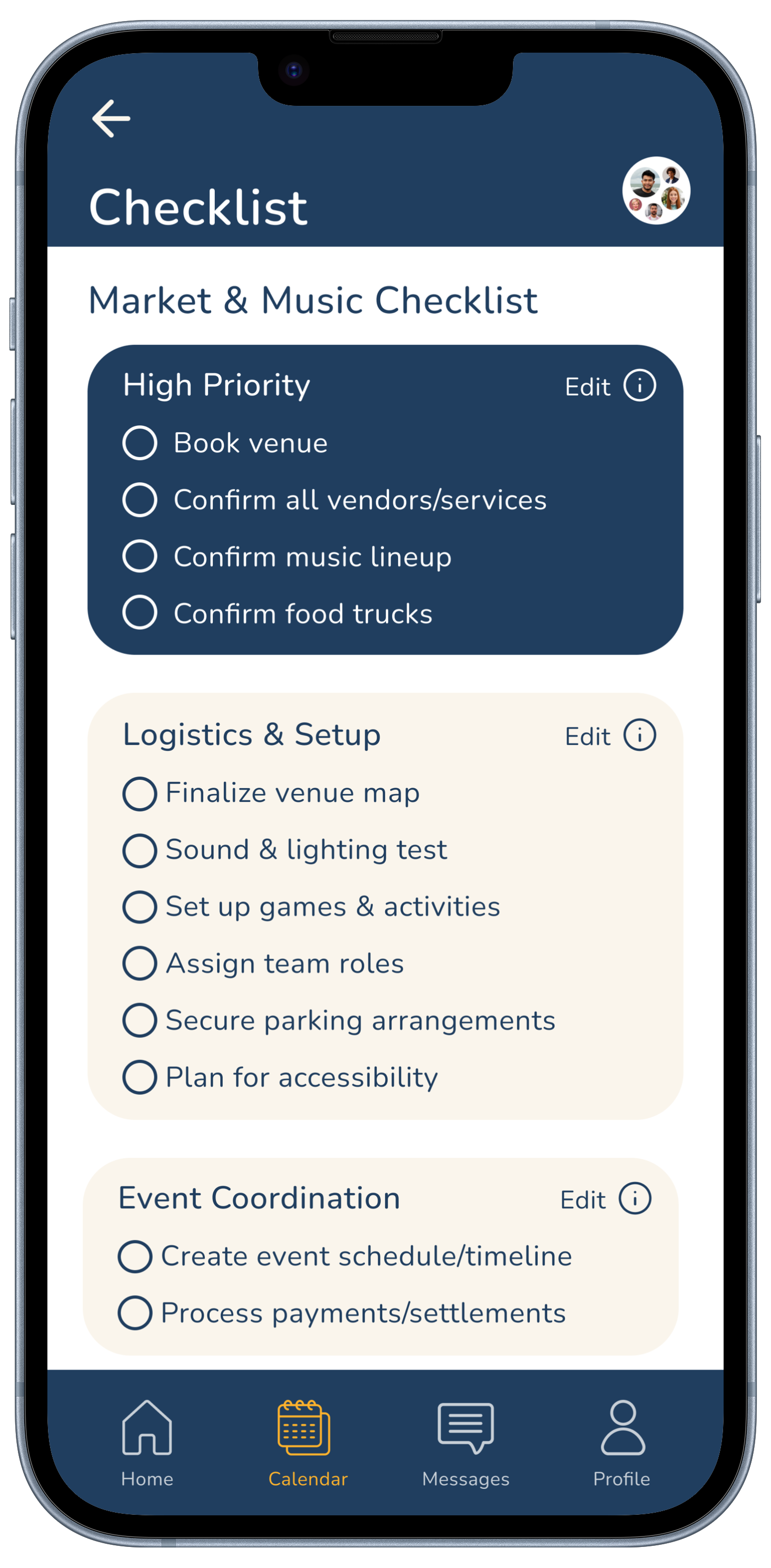Tick the Confirm music lineup item
Viewport: 771px width, 1568px height.
click(140, 557)
